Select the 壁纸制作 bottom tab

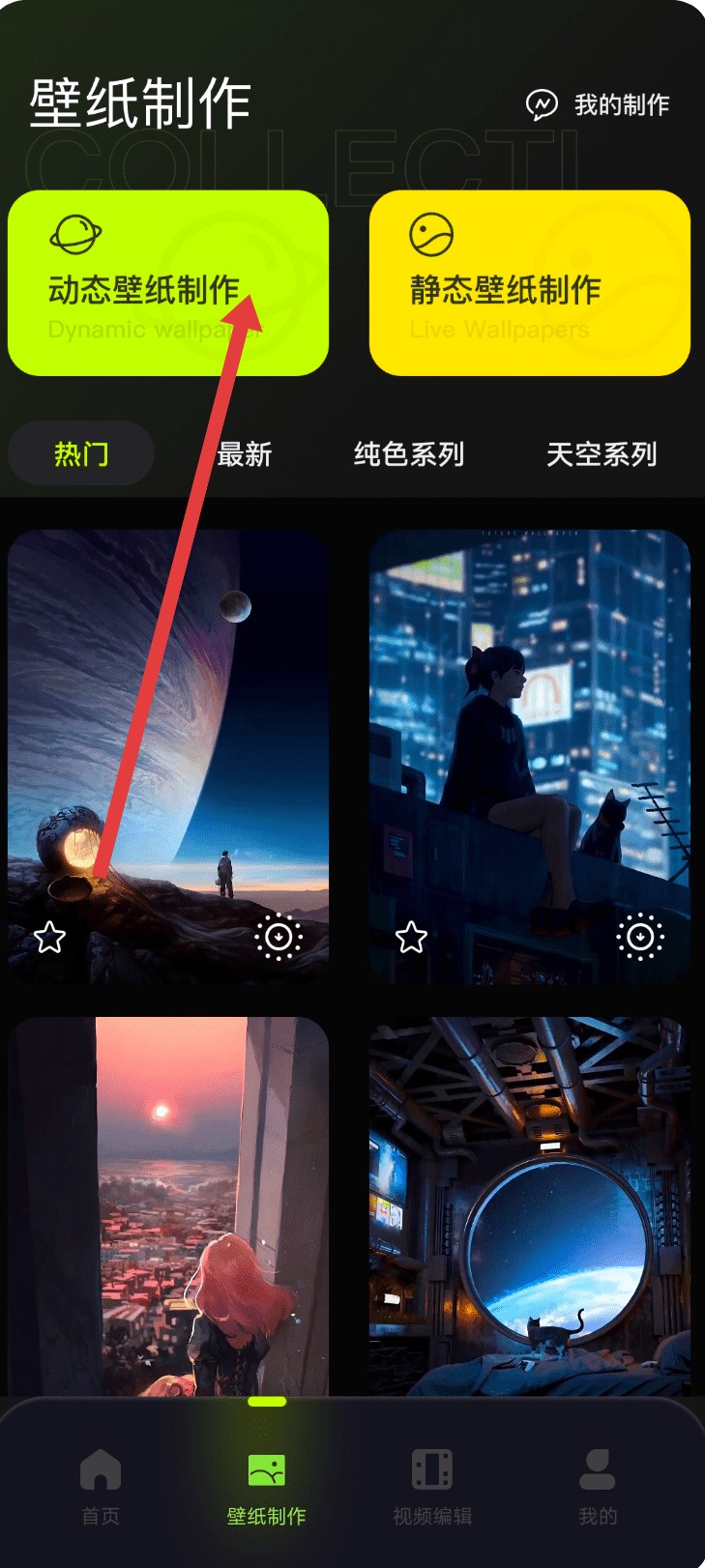(266, 1487)
